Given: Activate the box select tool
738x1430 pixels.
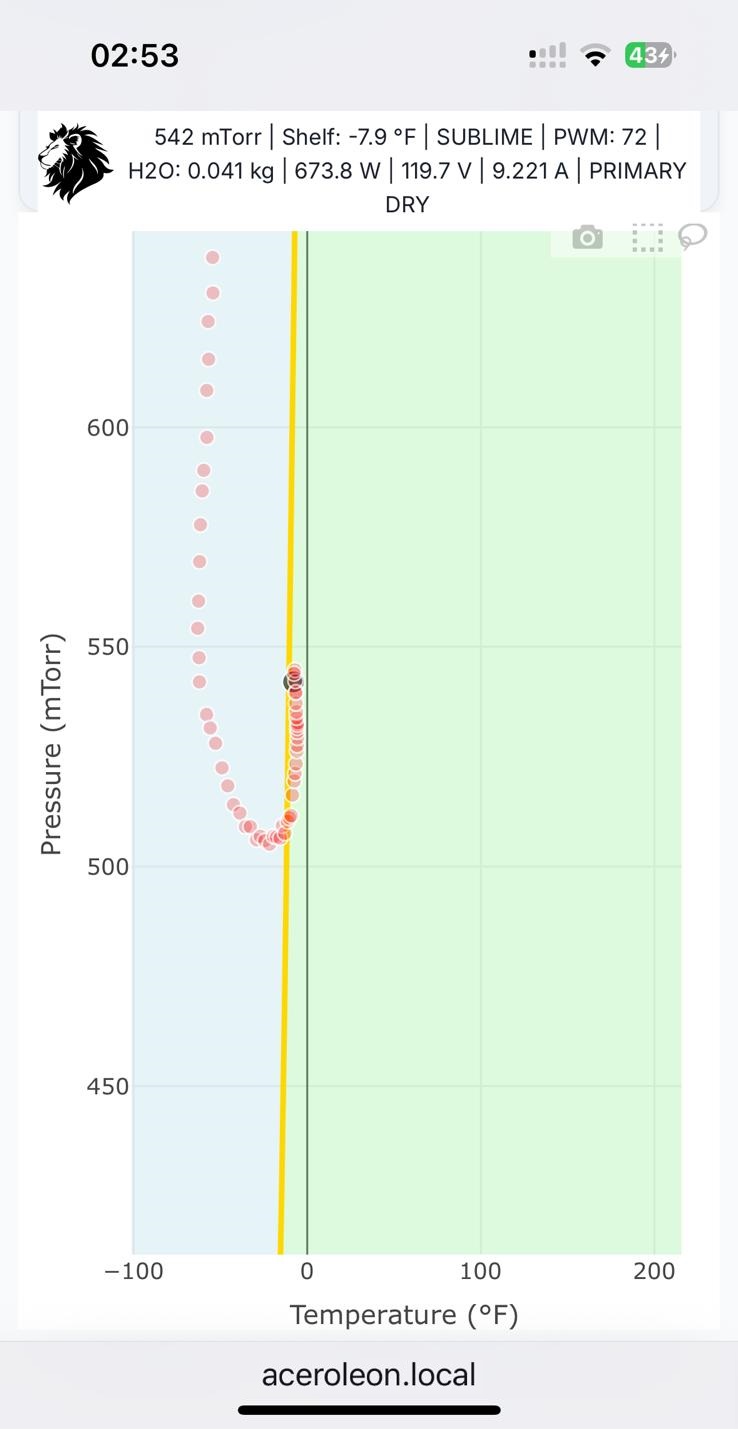Looking at the screenshot, I should pyautogui.click(x=646, y=237).
